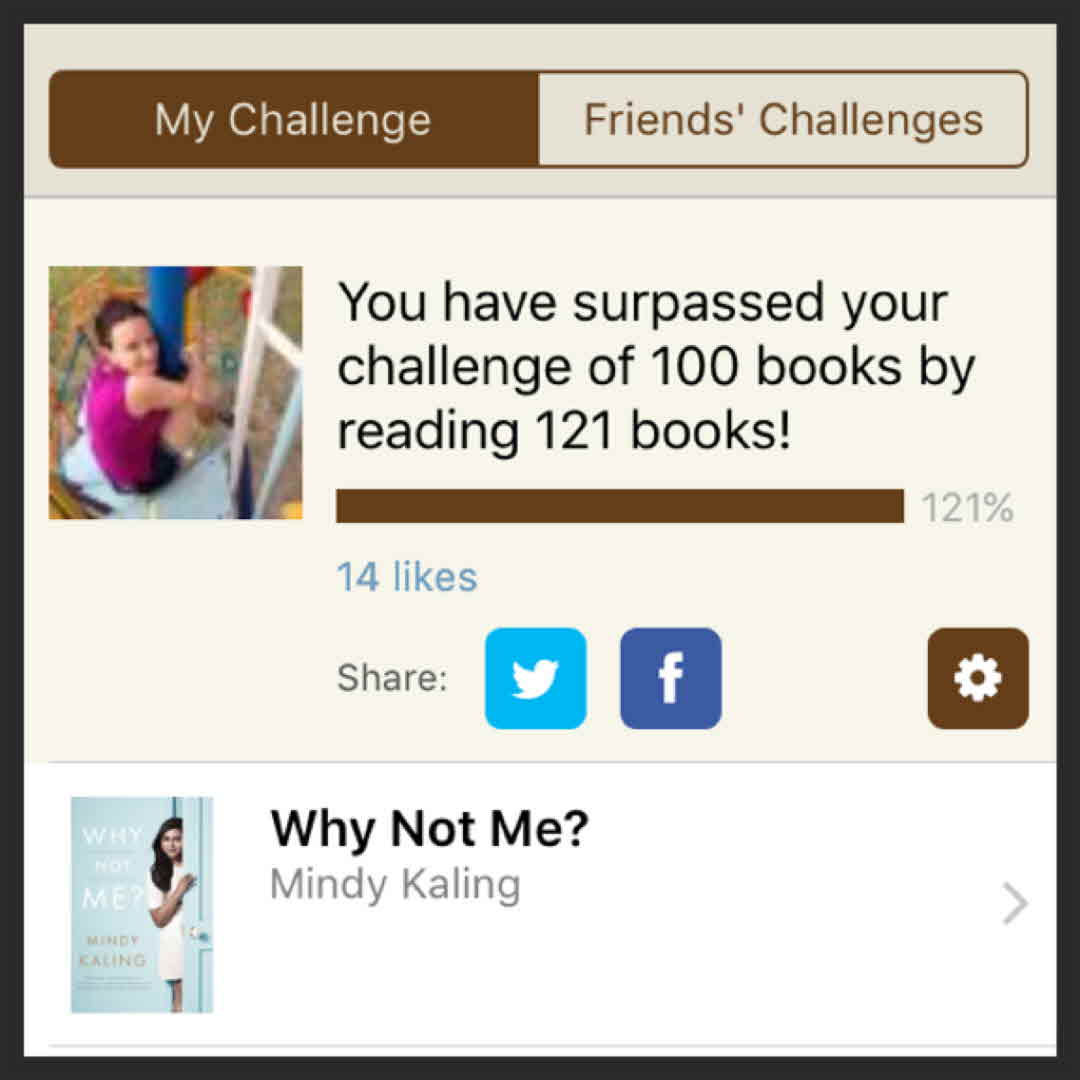Share the challenge on Twitter
This screenshot has width=1080, height=1080.
tap(535, 678)
